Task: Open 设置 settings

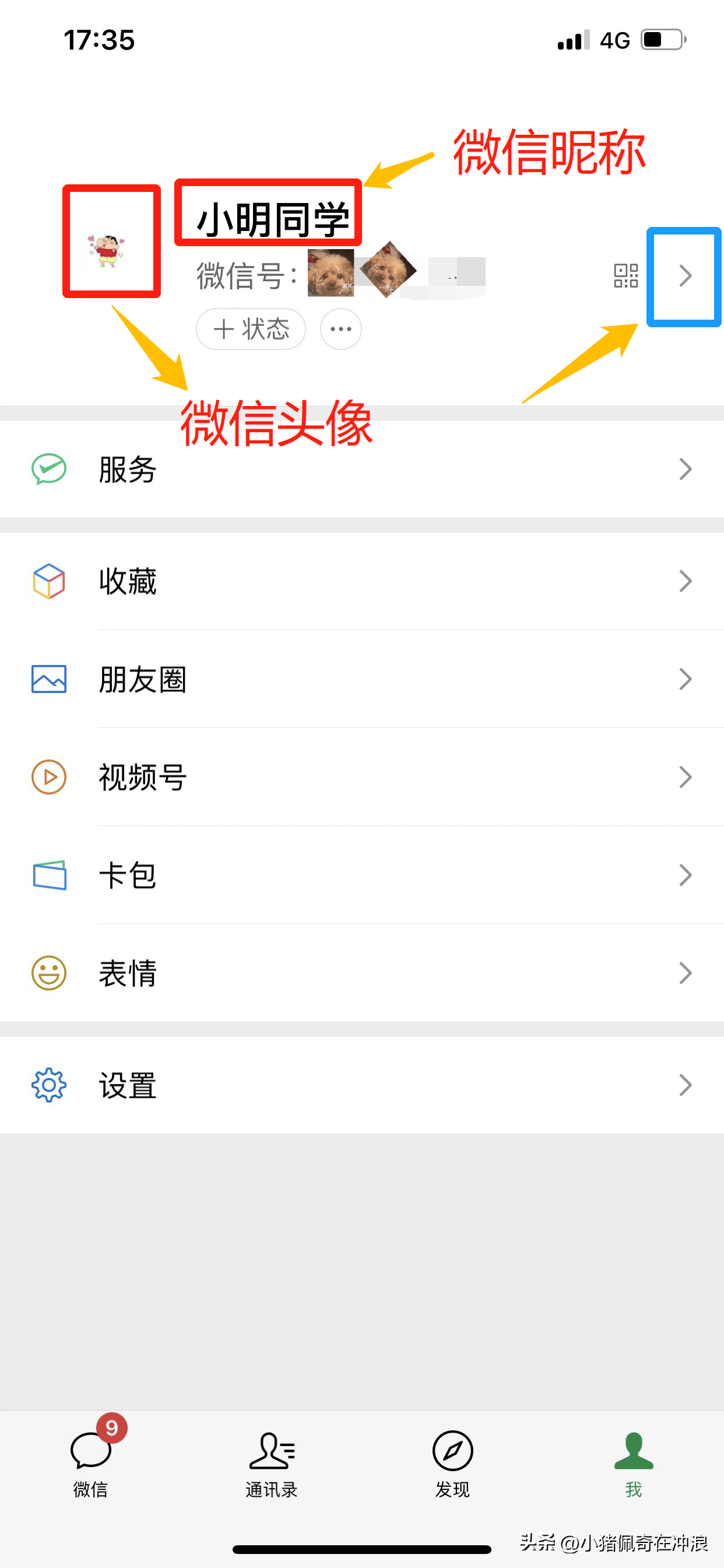Action: [x=362, y=1086]
